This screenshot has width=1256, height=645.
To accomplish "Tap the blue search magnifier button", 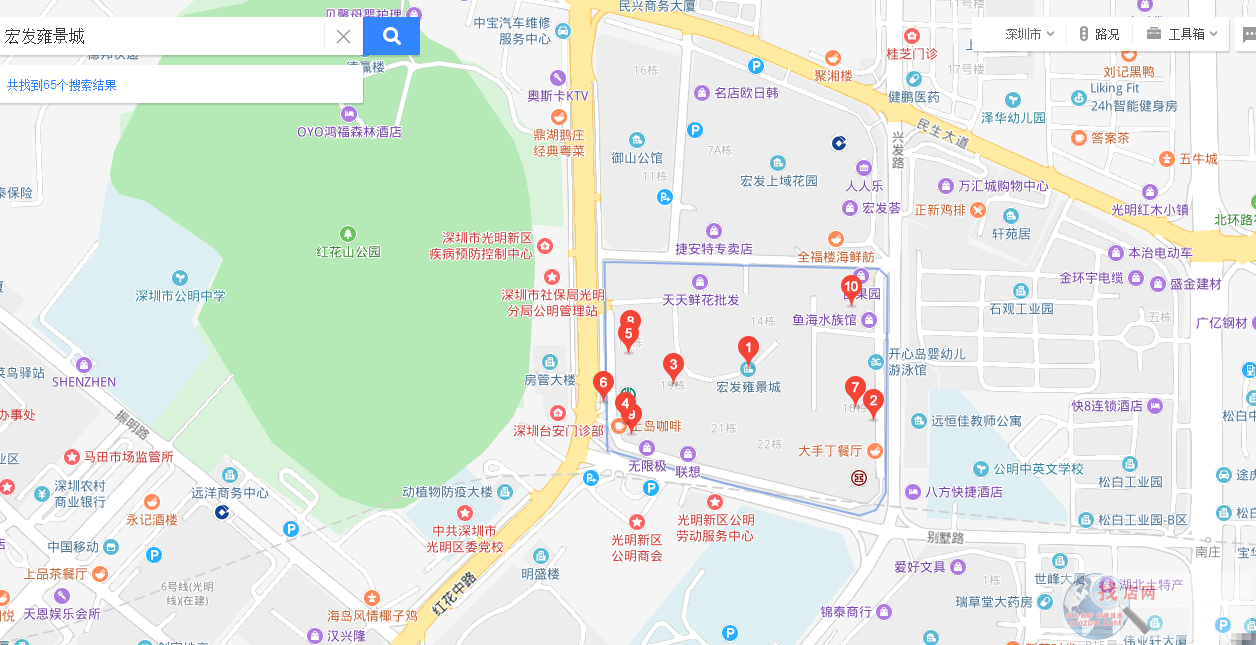I will pos(391,37).
